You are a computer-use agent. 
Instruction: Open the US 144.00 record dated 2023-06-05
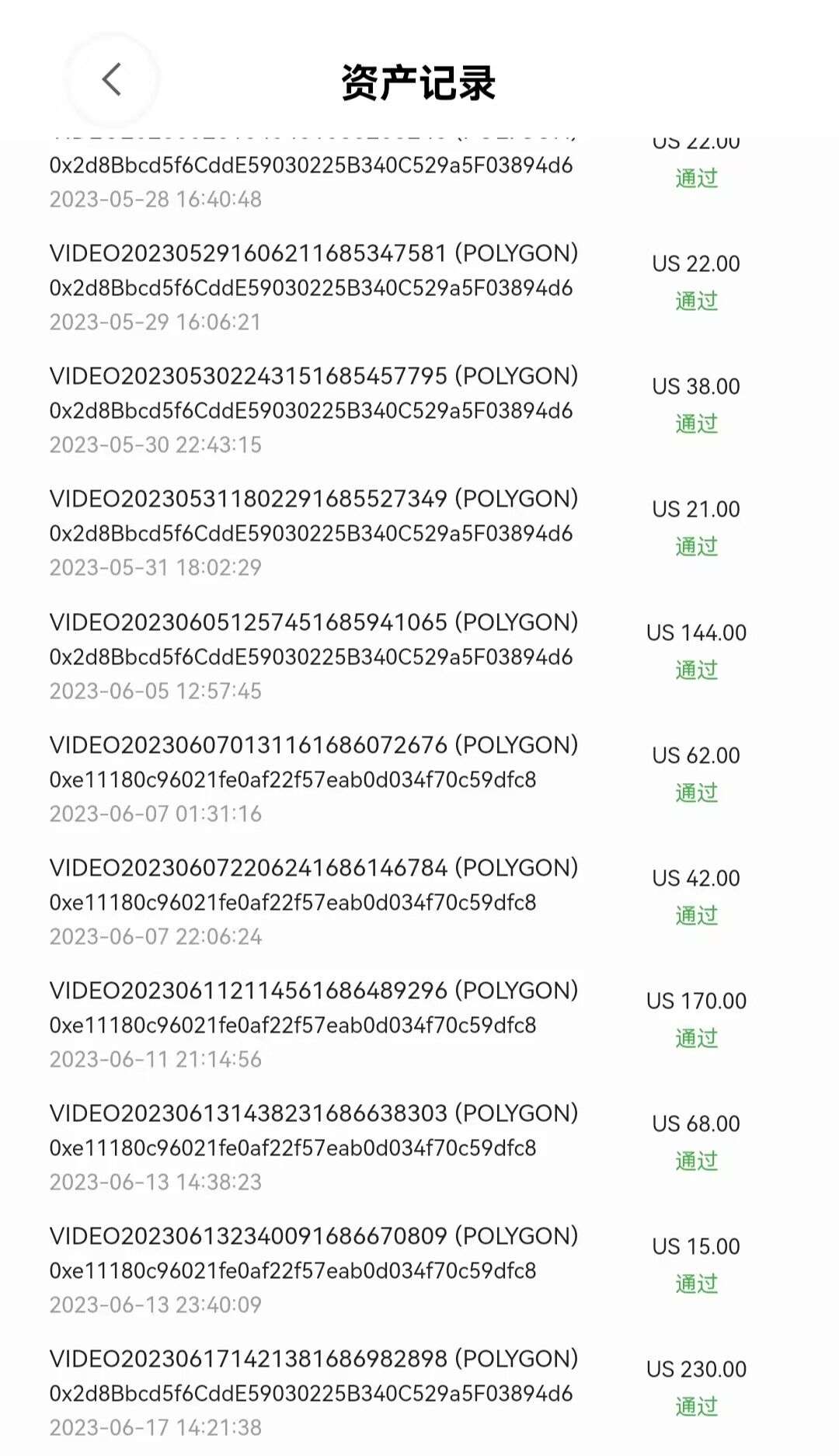pyautogui.click(x=419, y=656)
